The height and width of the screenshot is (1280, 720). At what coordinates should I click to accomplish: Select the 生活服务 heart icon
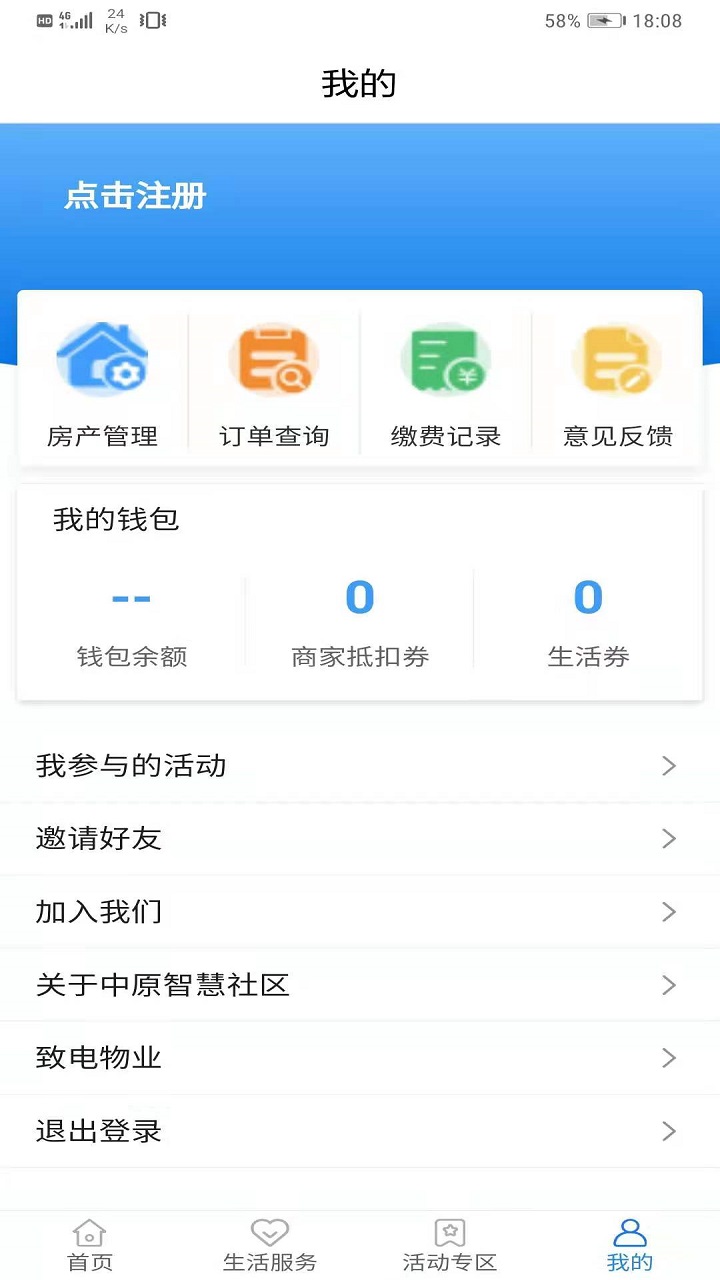click(x=268, y=1233)
